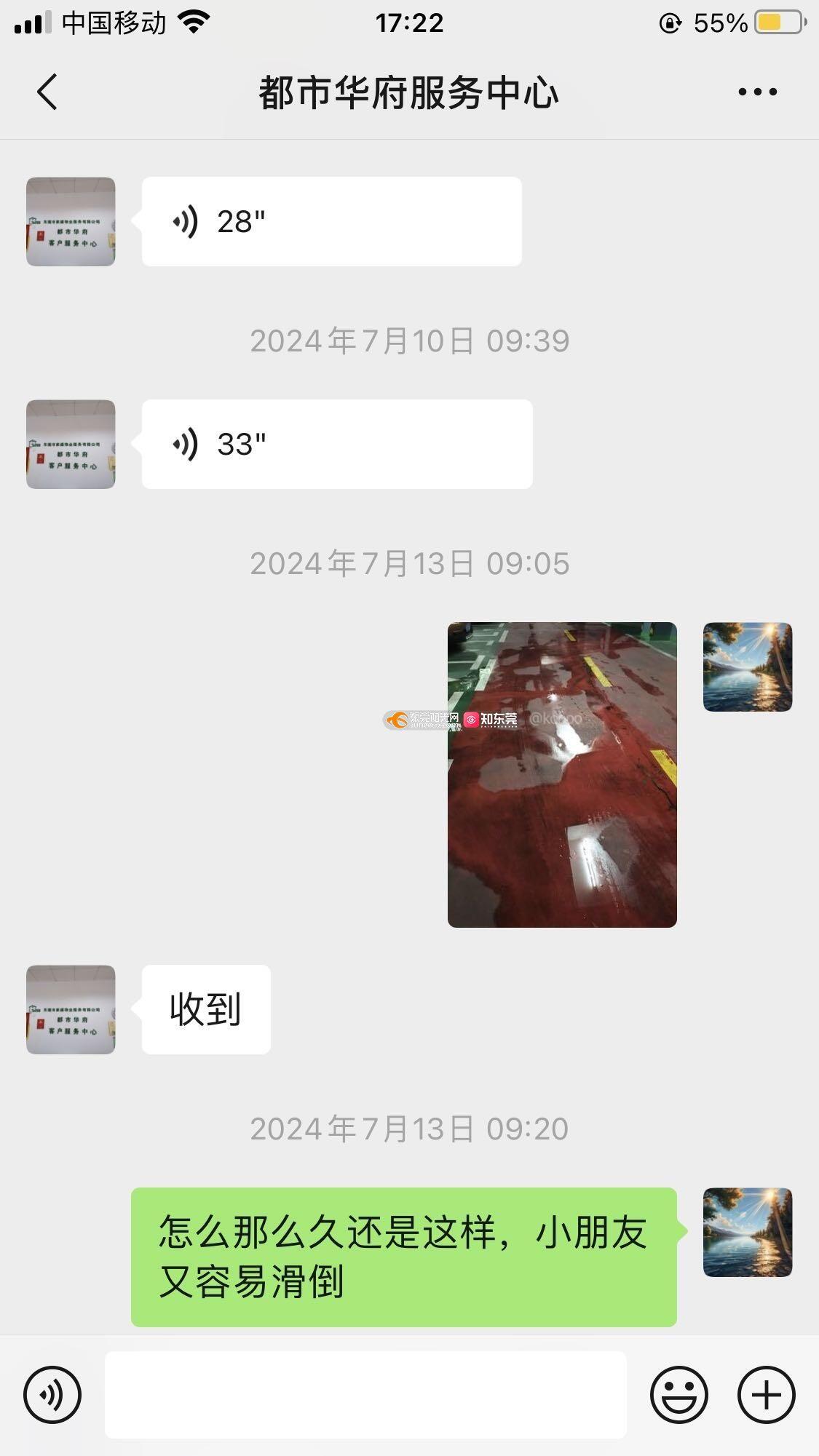Open my avatar next to the green message

[748, 1232]
